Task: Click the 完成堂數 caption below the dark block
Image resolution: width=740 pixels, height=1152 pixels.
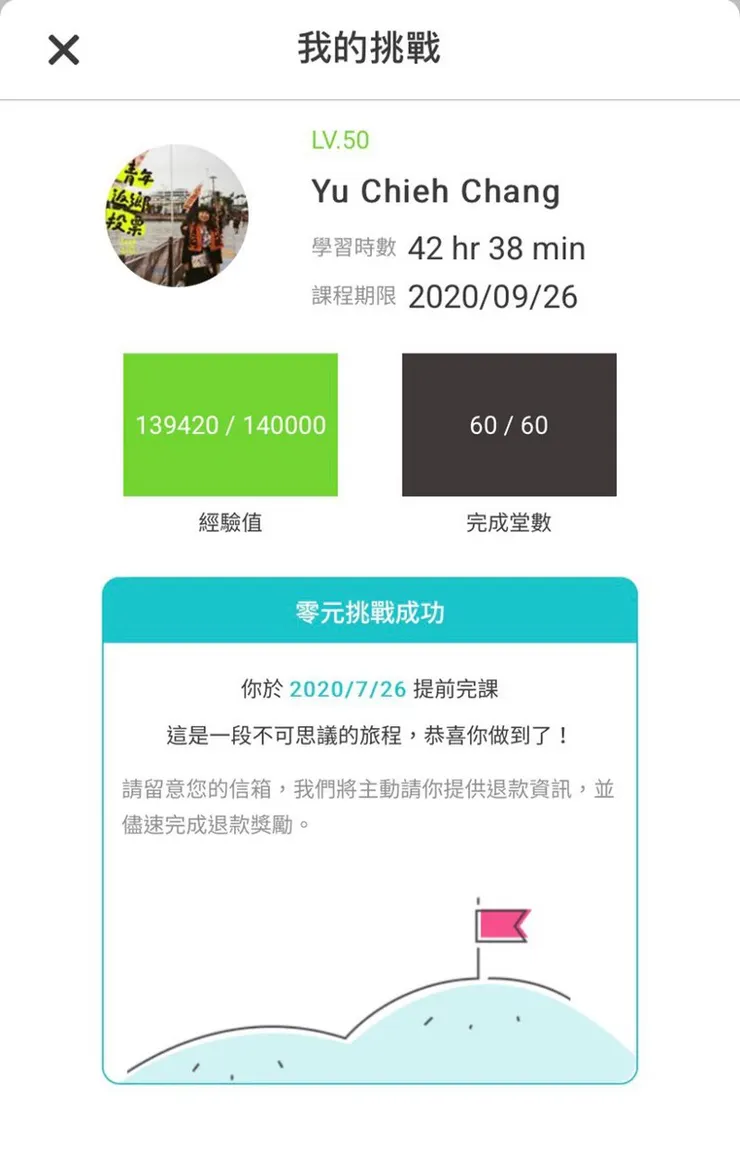Action: (508, 523)
